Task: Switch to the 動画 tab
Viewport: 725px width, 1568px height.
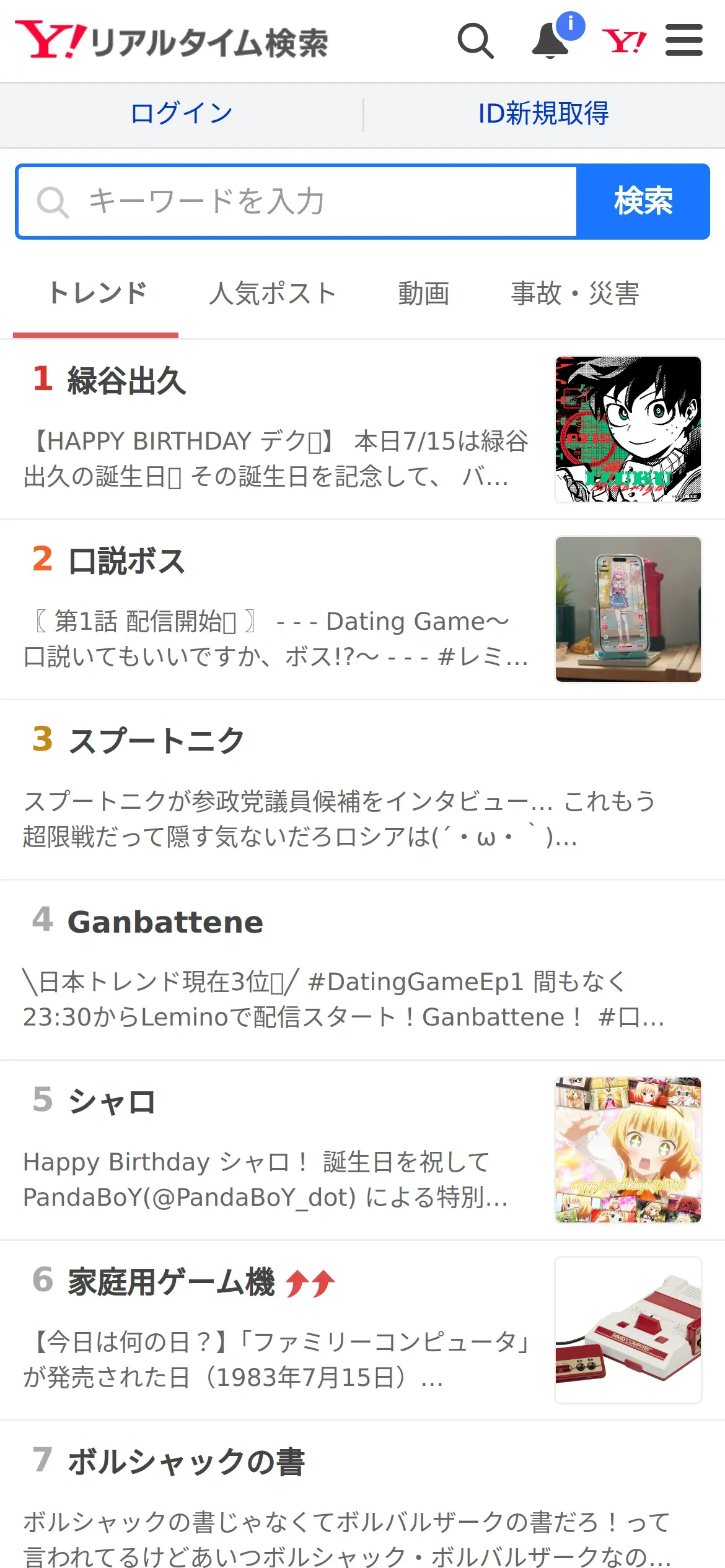Action: click(424, 294)
